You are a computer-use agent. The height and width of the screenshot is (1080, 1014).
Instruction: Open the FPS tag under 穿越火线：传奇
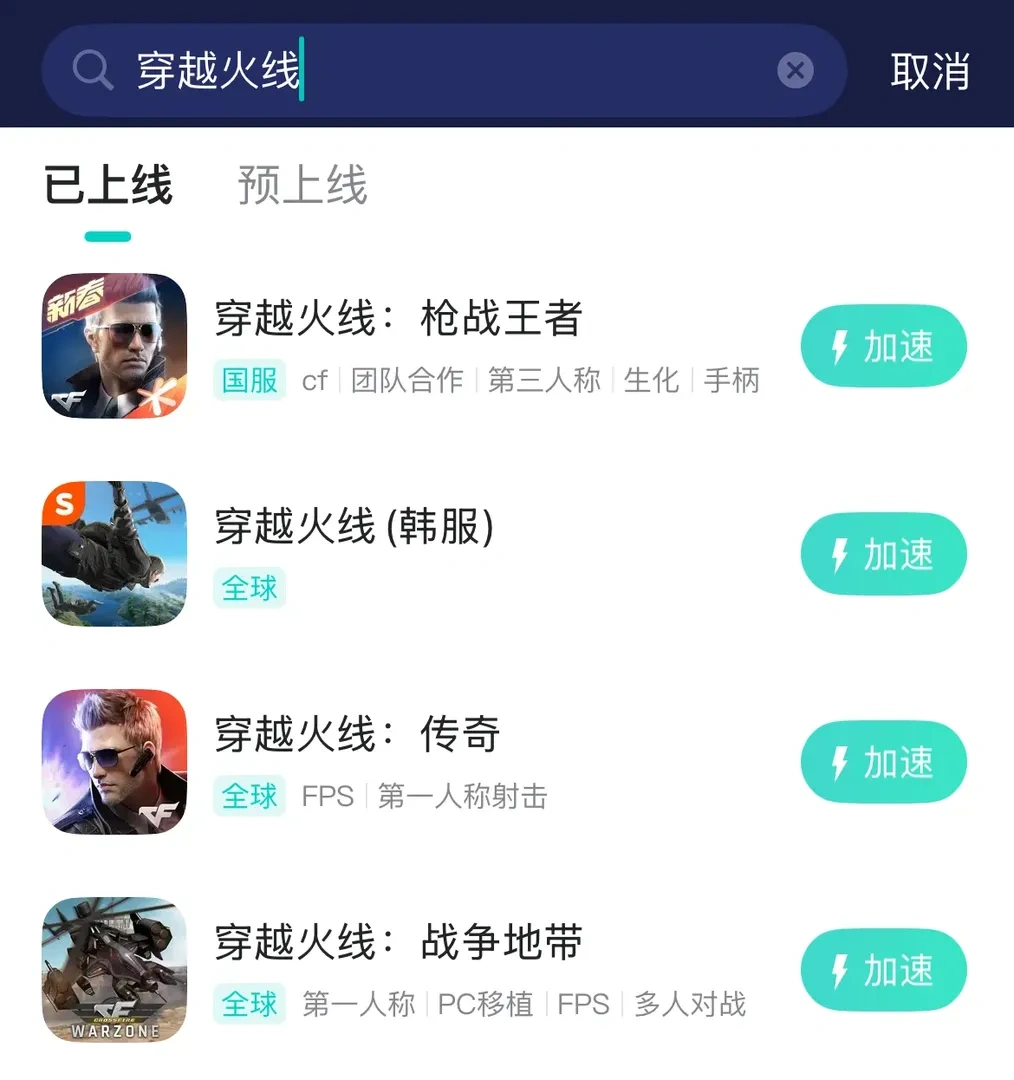328,797
